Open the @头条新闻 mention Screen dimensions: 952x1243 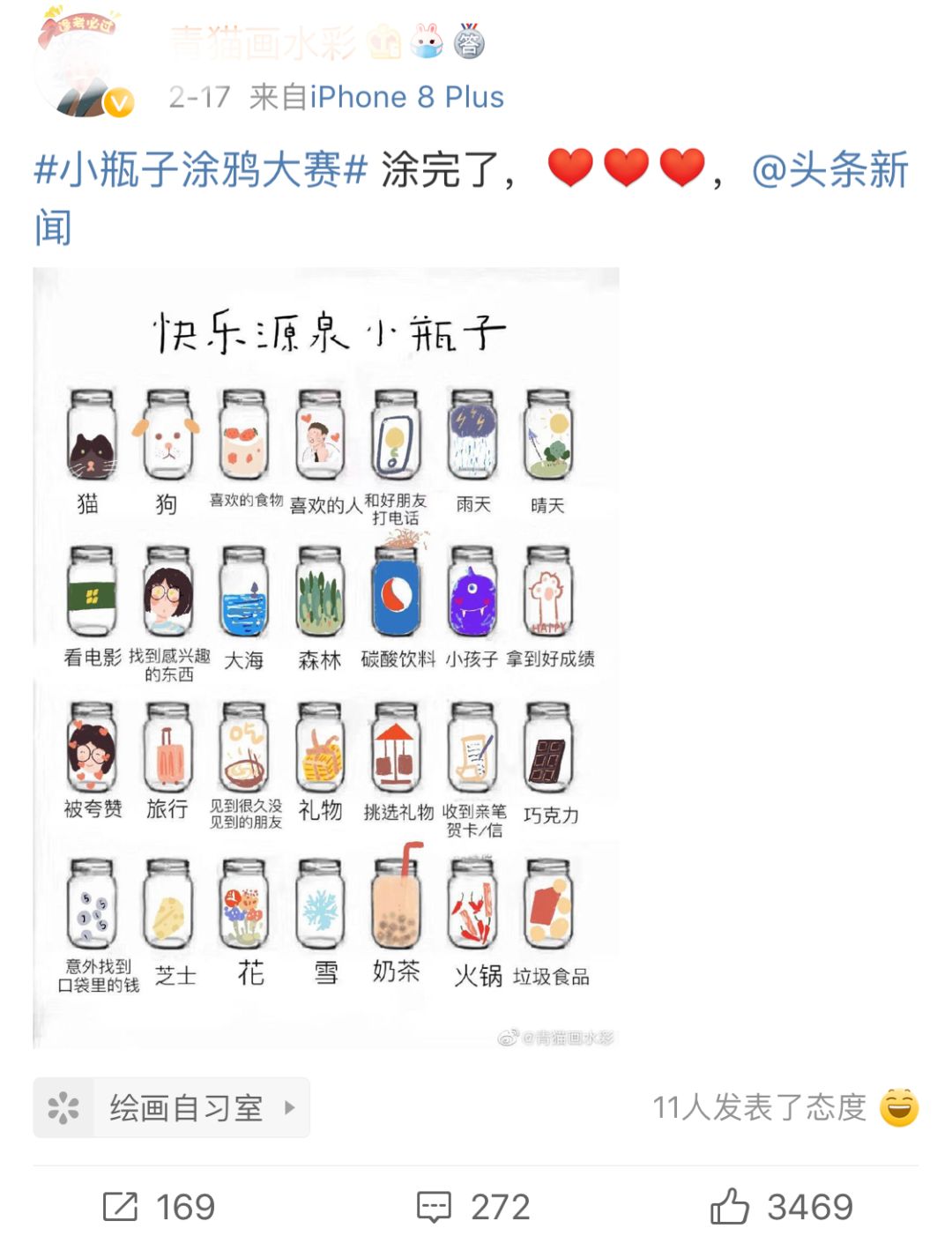point(829,169)
